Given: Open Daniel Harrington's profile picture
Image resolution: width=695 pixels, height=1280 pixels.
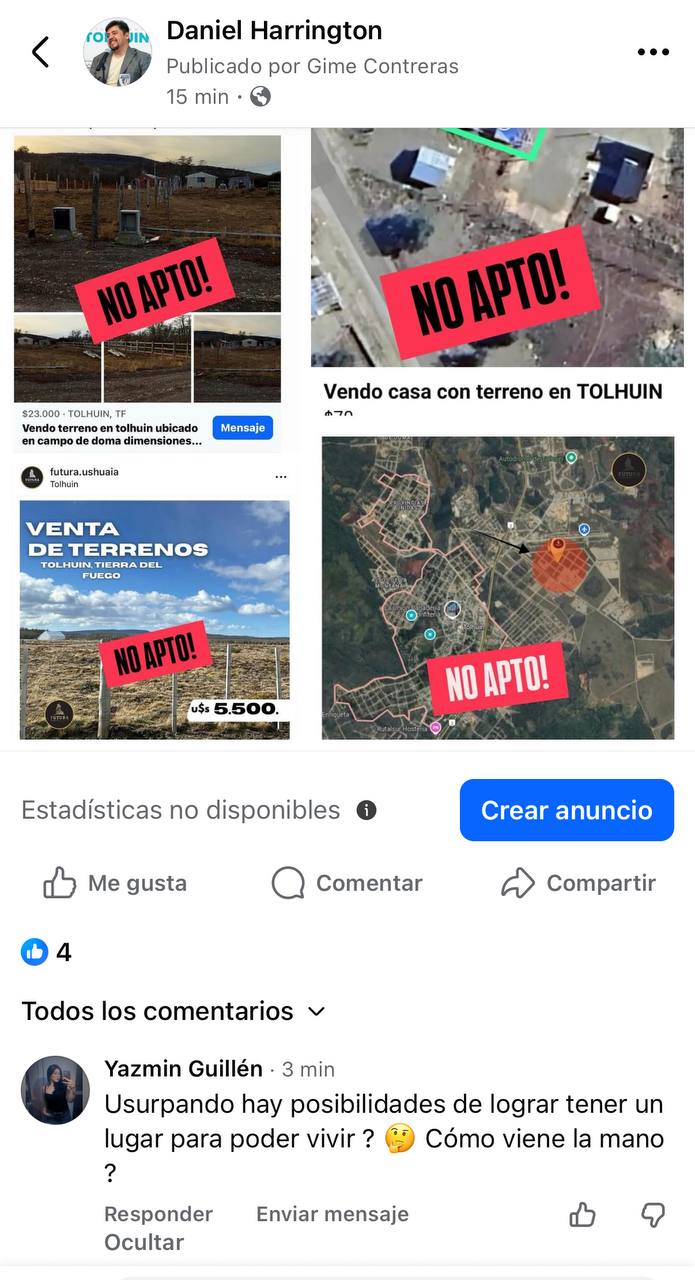Looking at the screenshot, I should coord(117,52).
